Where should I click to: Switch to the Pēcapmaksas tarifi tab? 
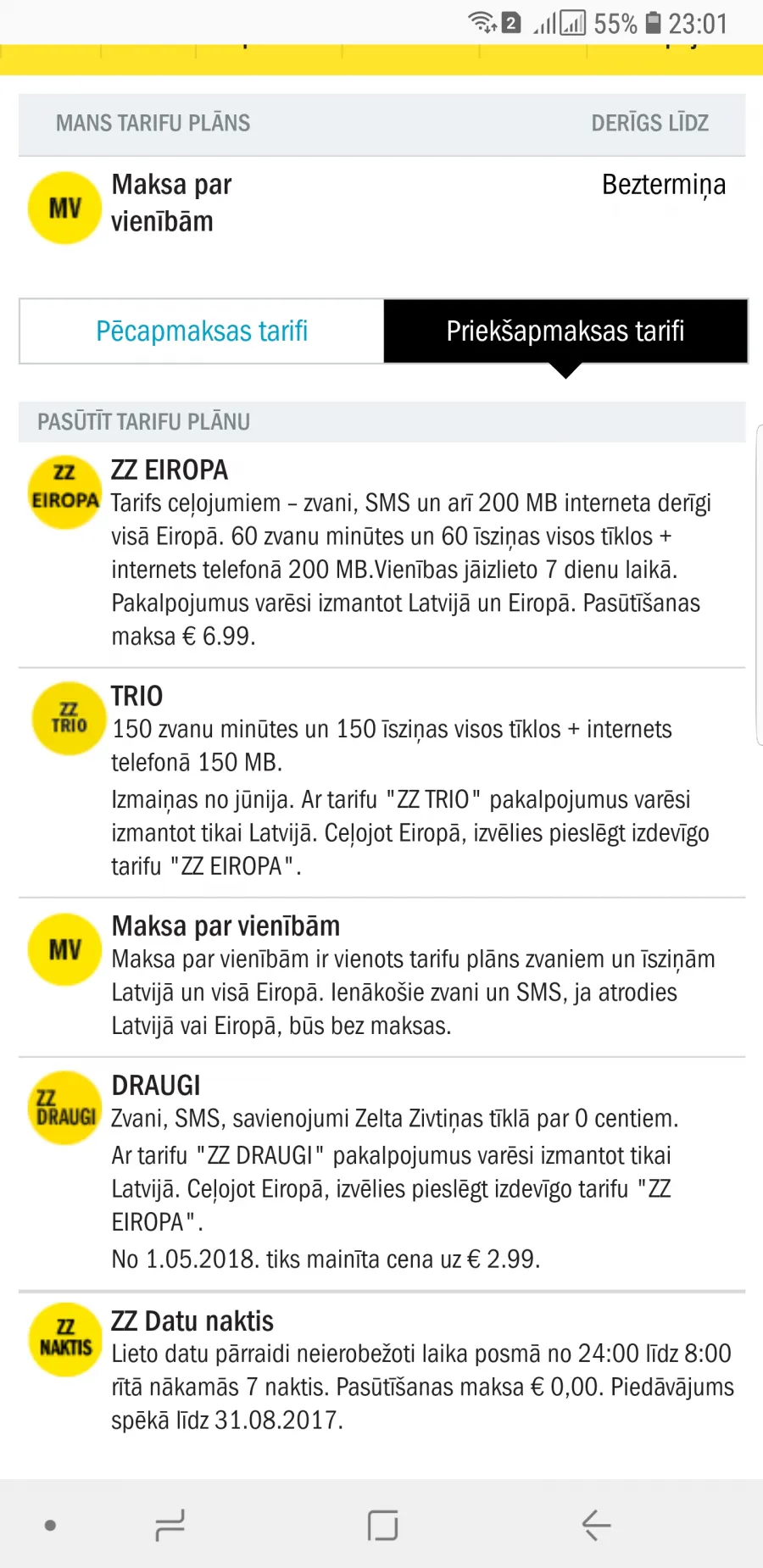(x=202, y=331)
